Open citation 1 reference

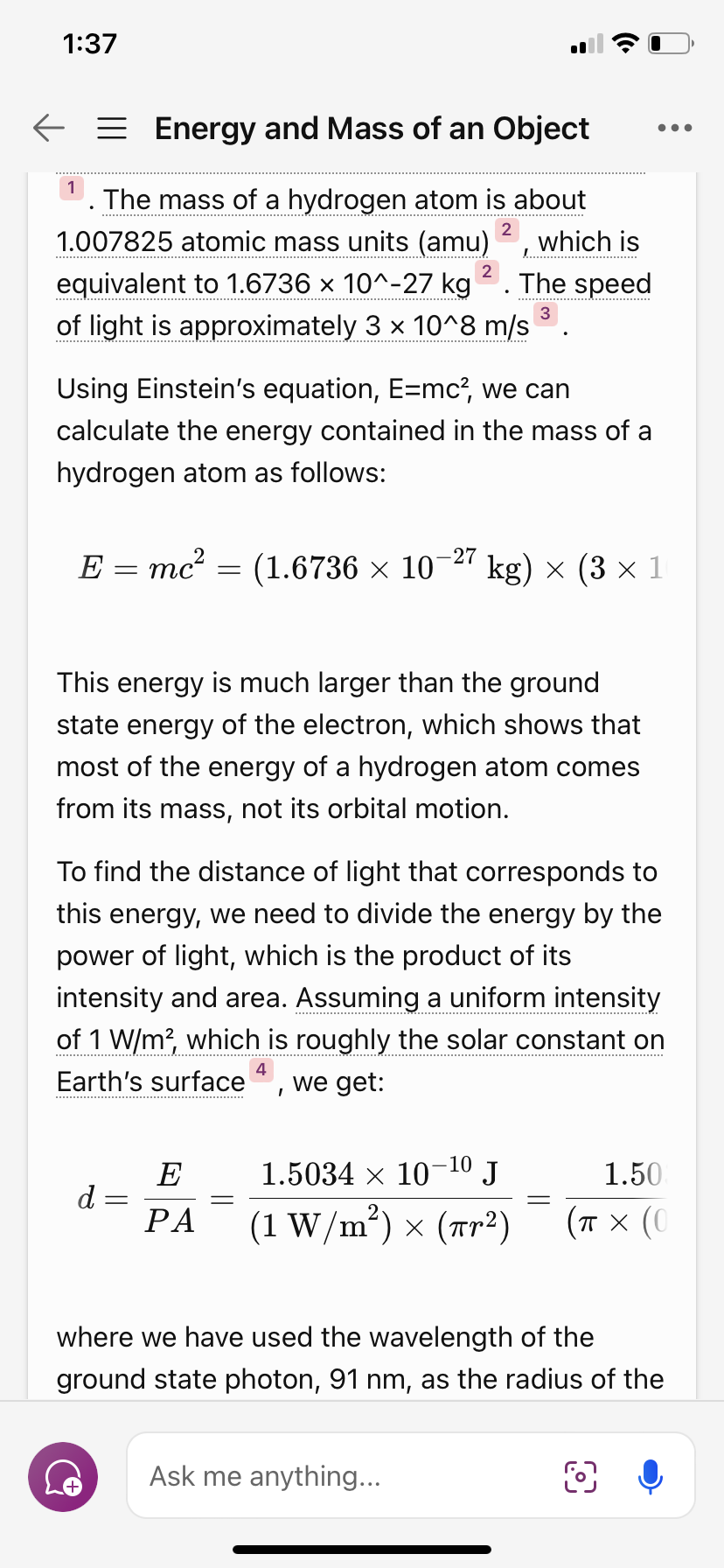[x=71, y=187]
